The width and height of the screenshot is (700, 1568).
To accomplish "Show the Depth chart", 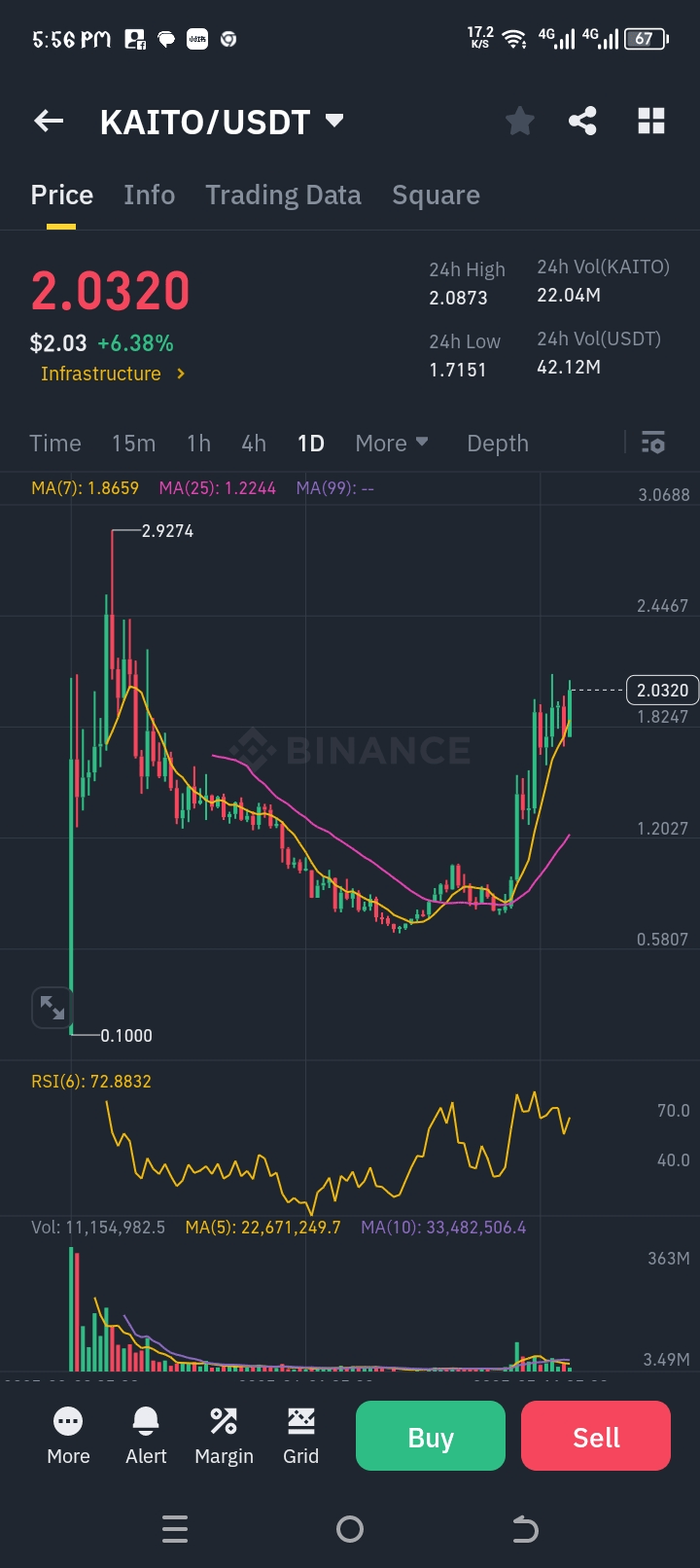I will point(497,444).
